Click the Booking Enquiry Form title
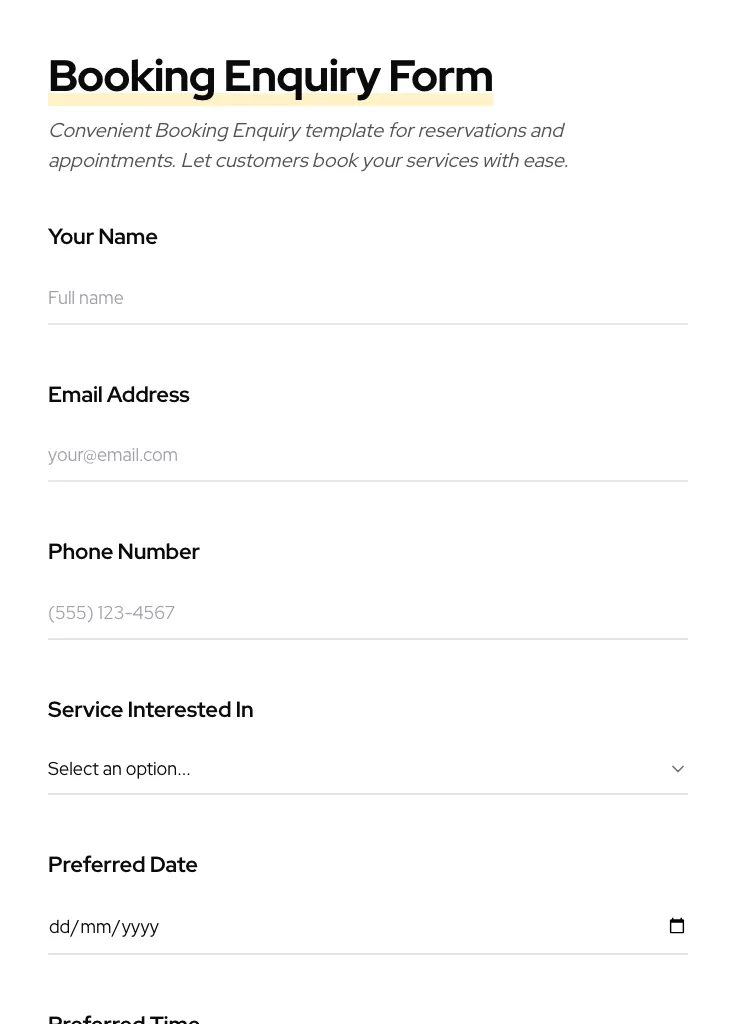 [x=270, y=75]
